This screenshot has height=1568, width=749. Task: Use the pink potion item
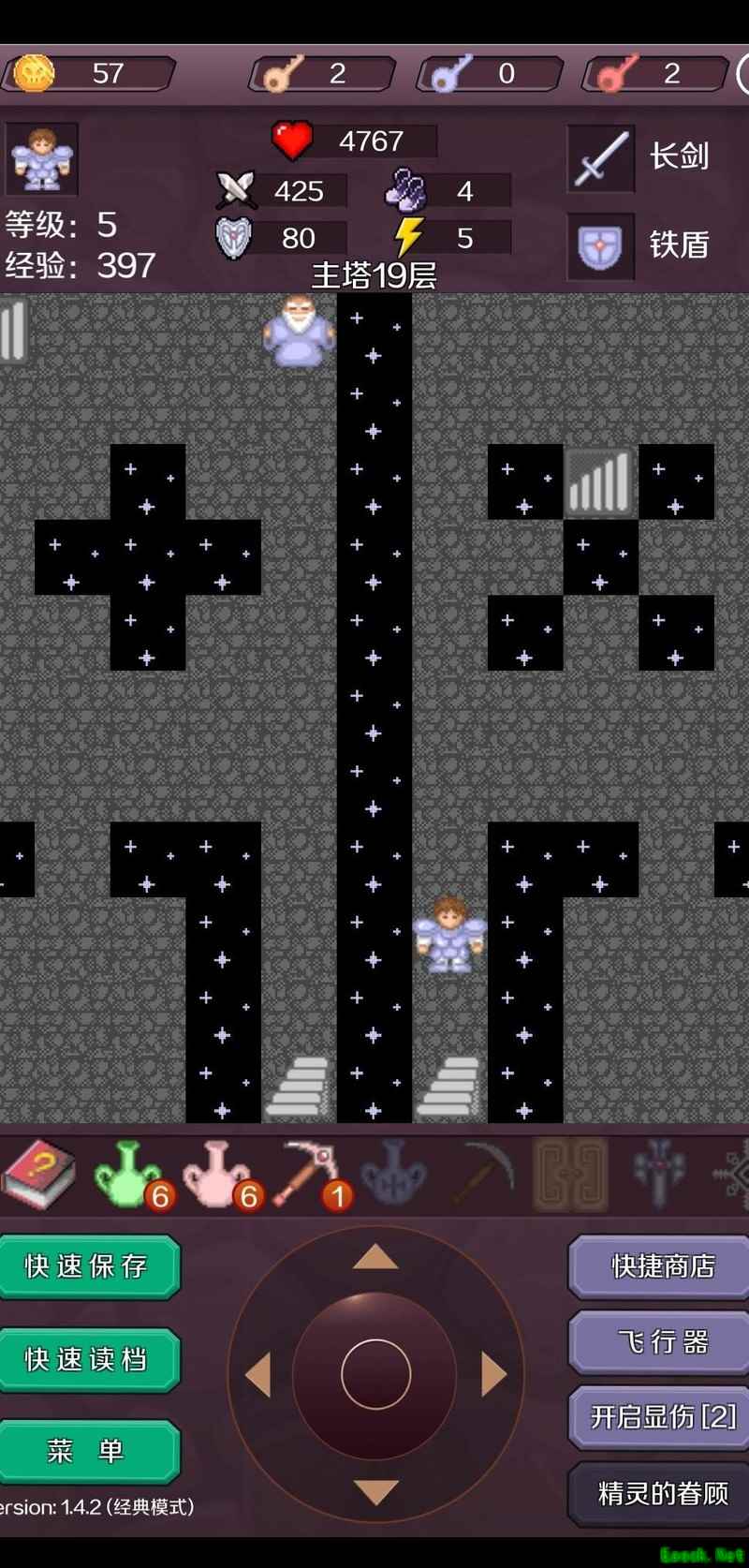[x=217, y=1173]
